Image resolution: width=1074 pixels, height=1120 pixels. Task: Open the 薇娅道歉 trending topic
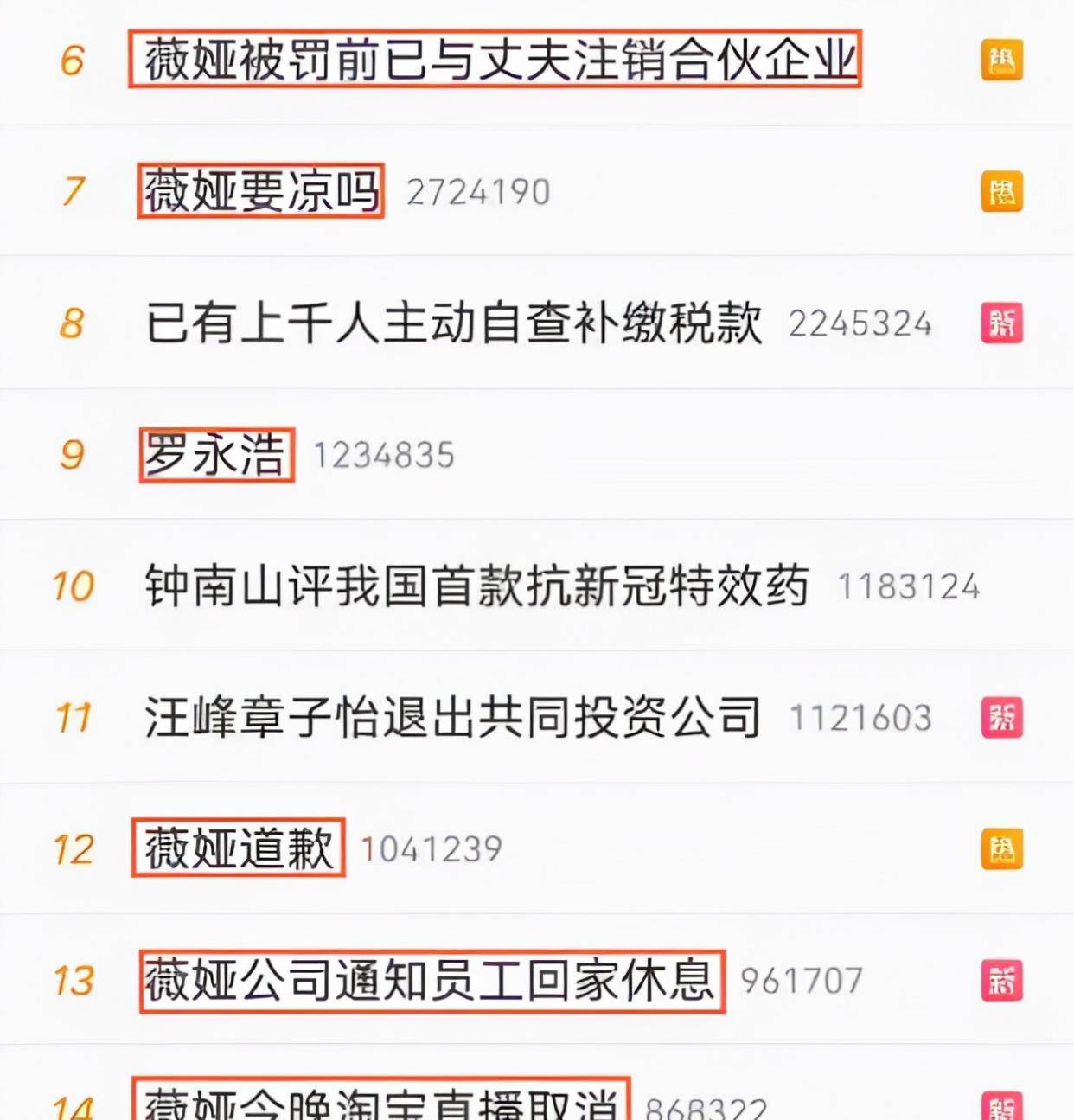coord(239,848)
